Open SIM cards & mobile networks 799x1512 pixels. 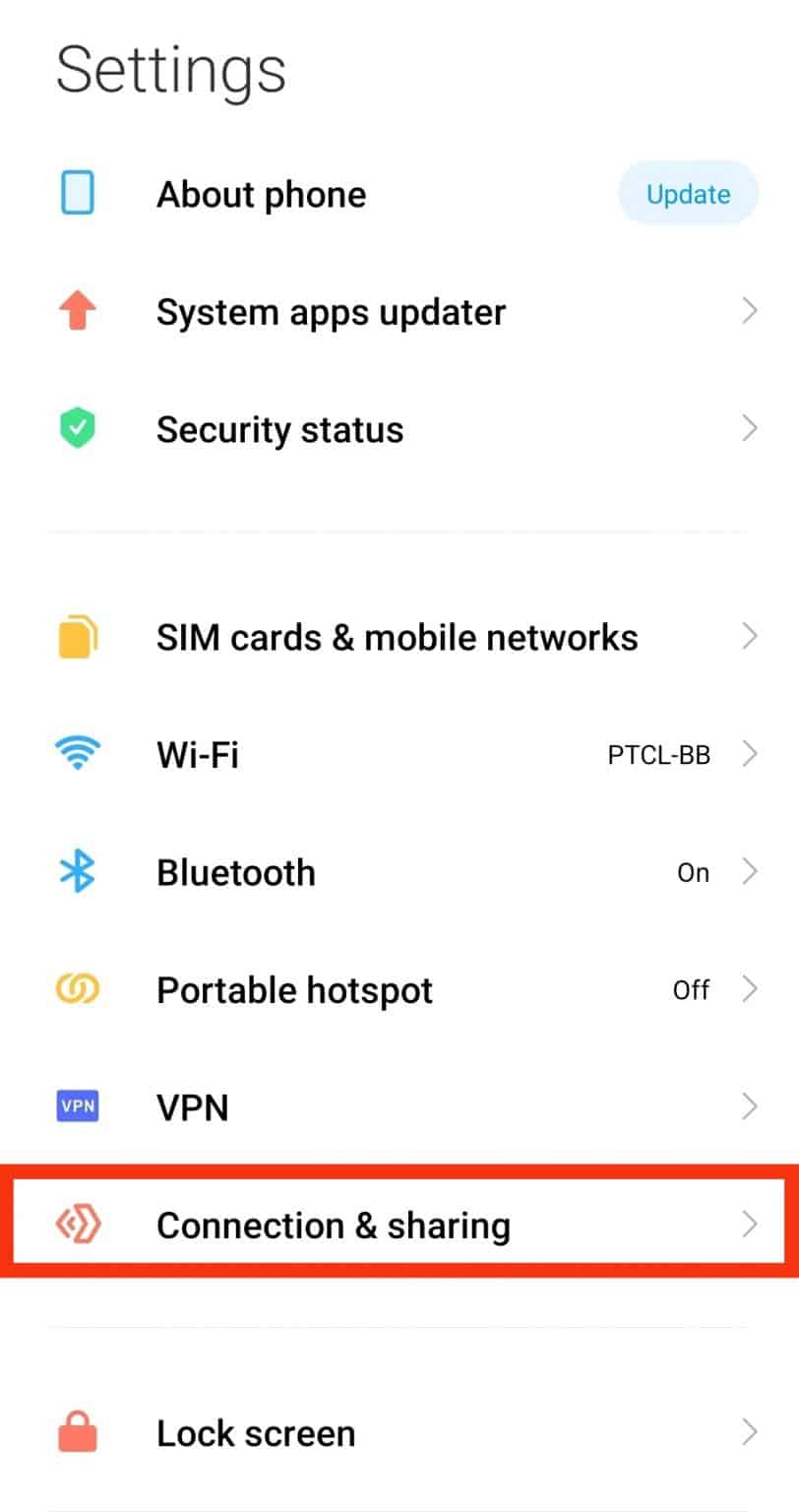(399, 637)
